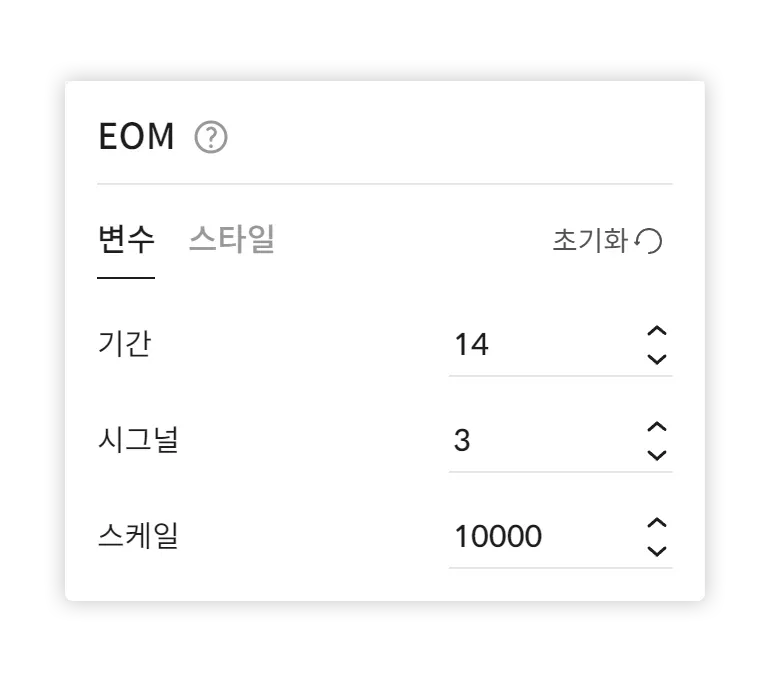Reset settings with the 초기화 button

point(607,241)
